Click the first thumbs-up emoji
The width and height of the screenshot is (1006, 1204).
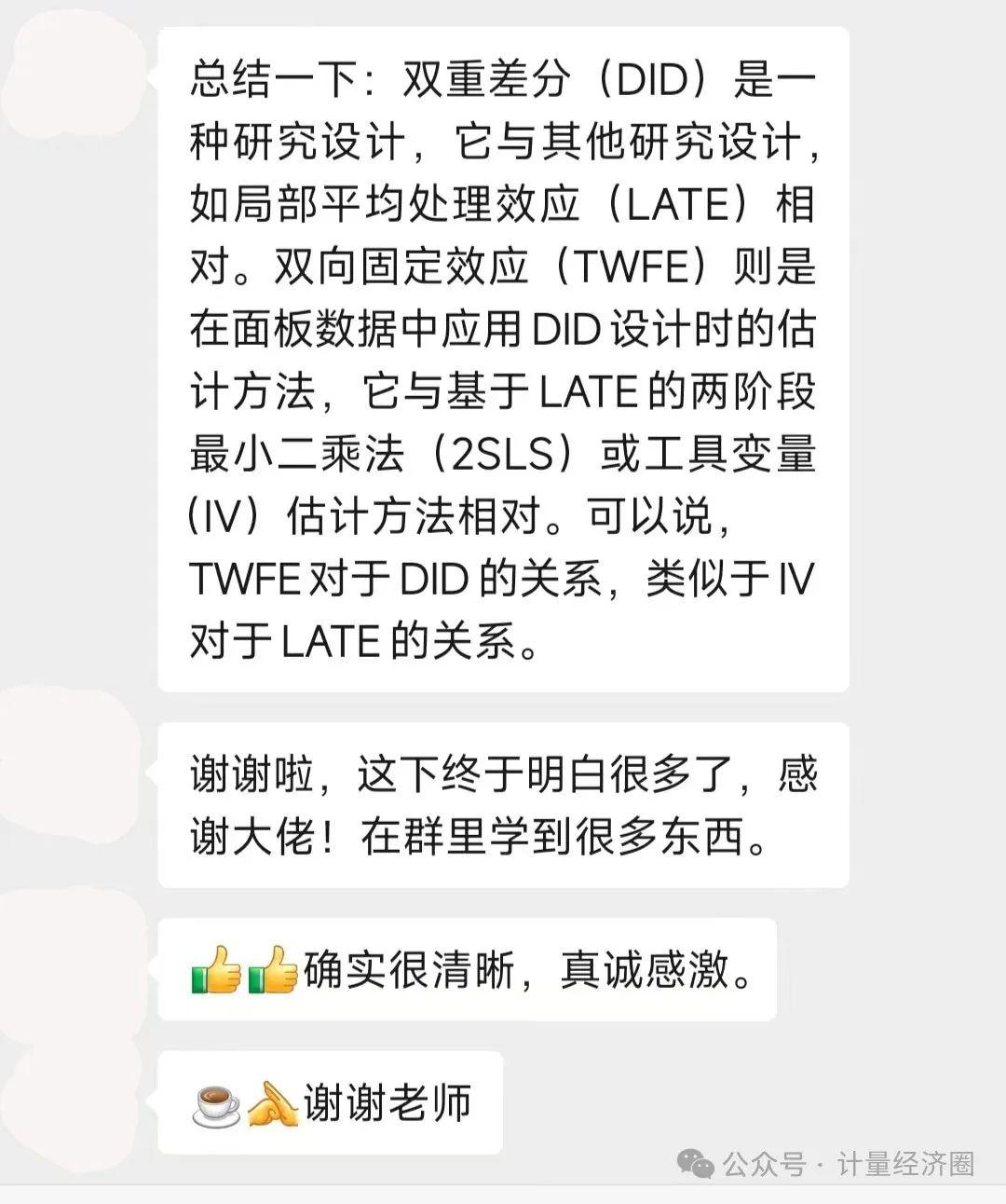(x=216, y=970)
